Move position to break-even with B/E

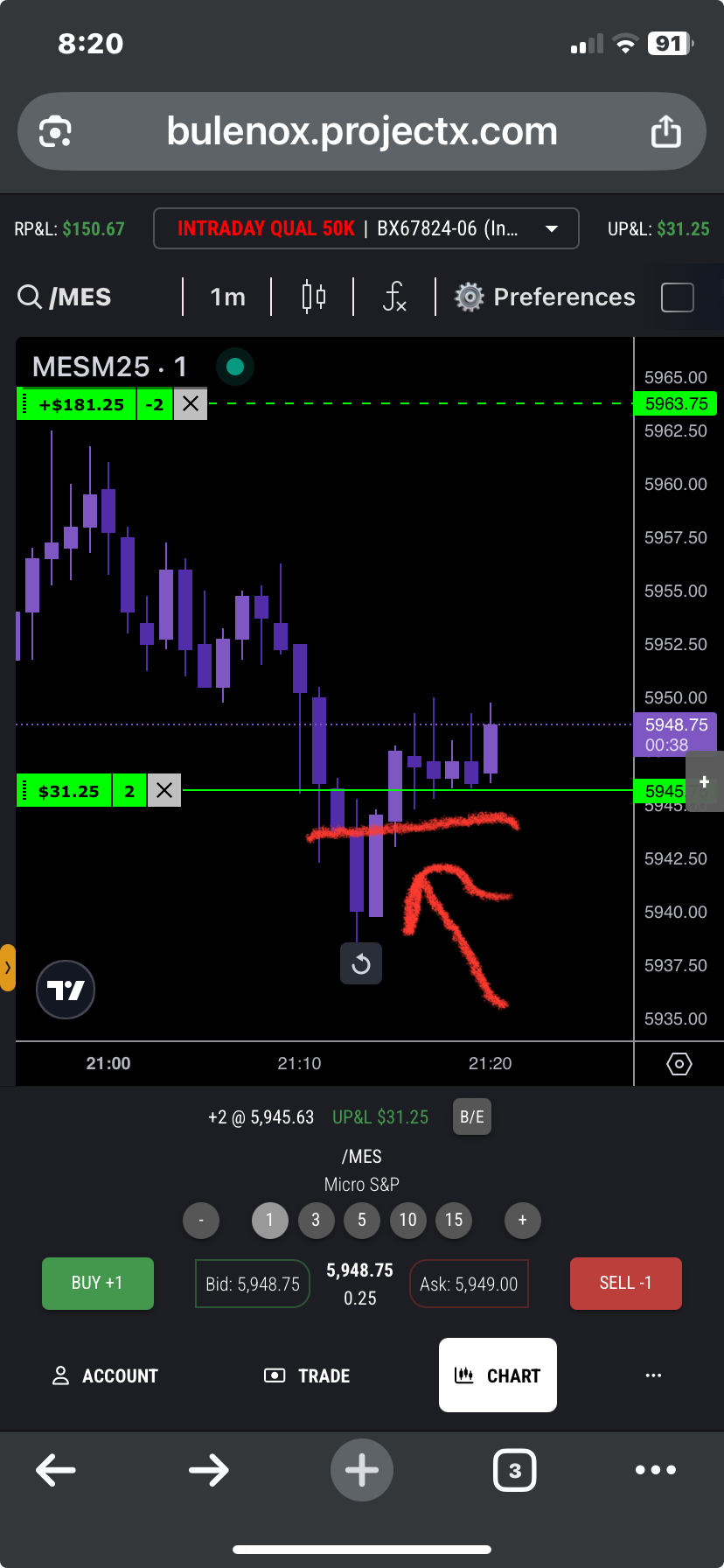coord(471,1117)
